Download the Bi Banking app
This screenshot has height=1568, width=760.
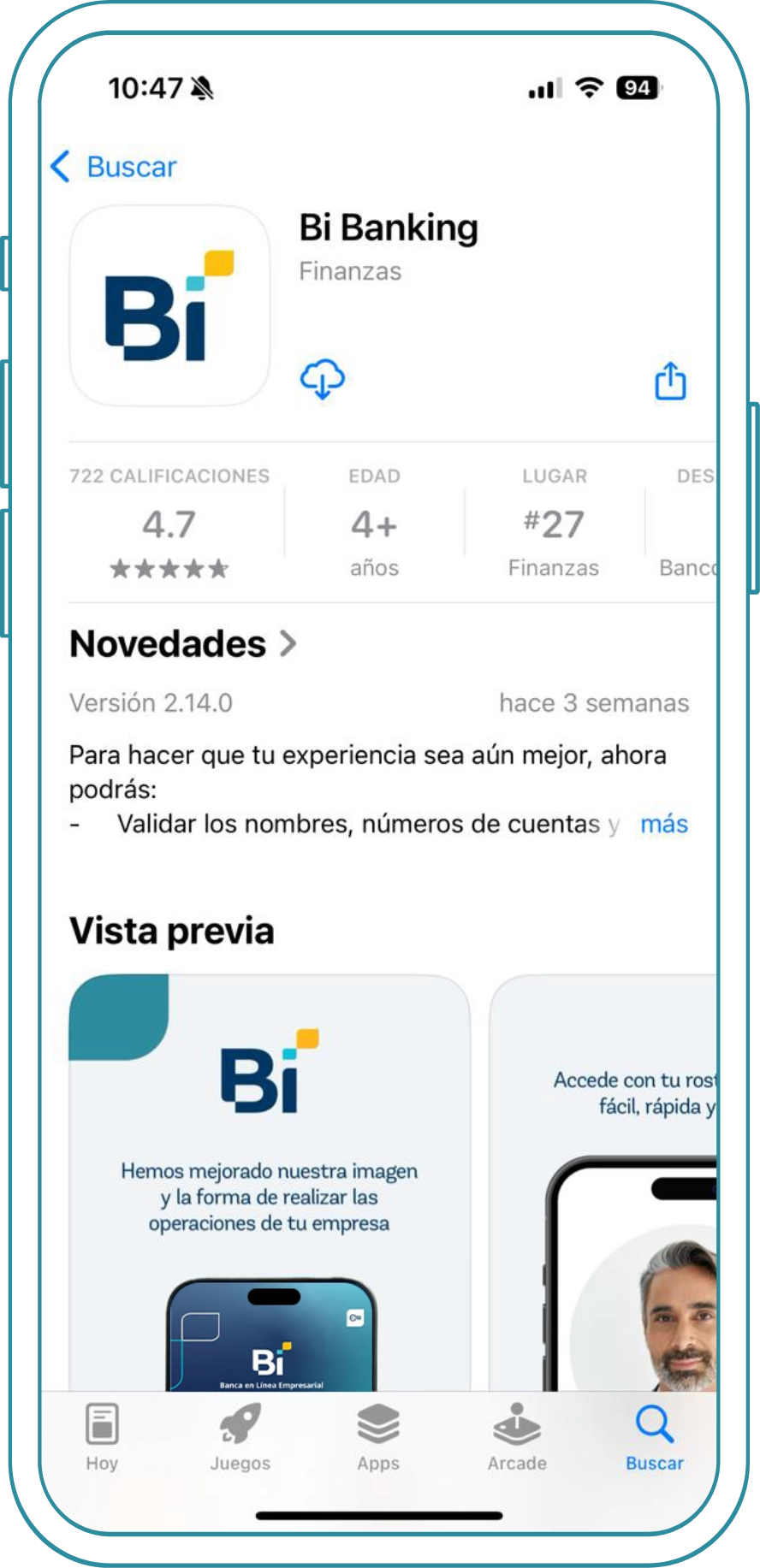pyautogui.click(x=322, y=379)
